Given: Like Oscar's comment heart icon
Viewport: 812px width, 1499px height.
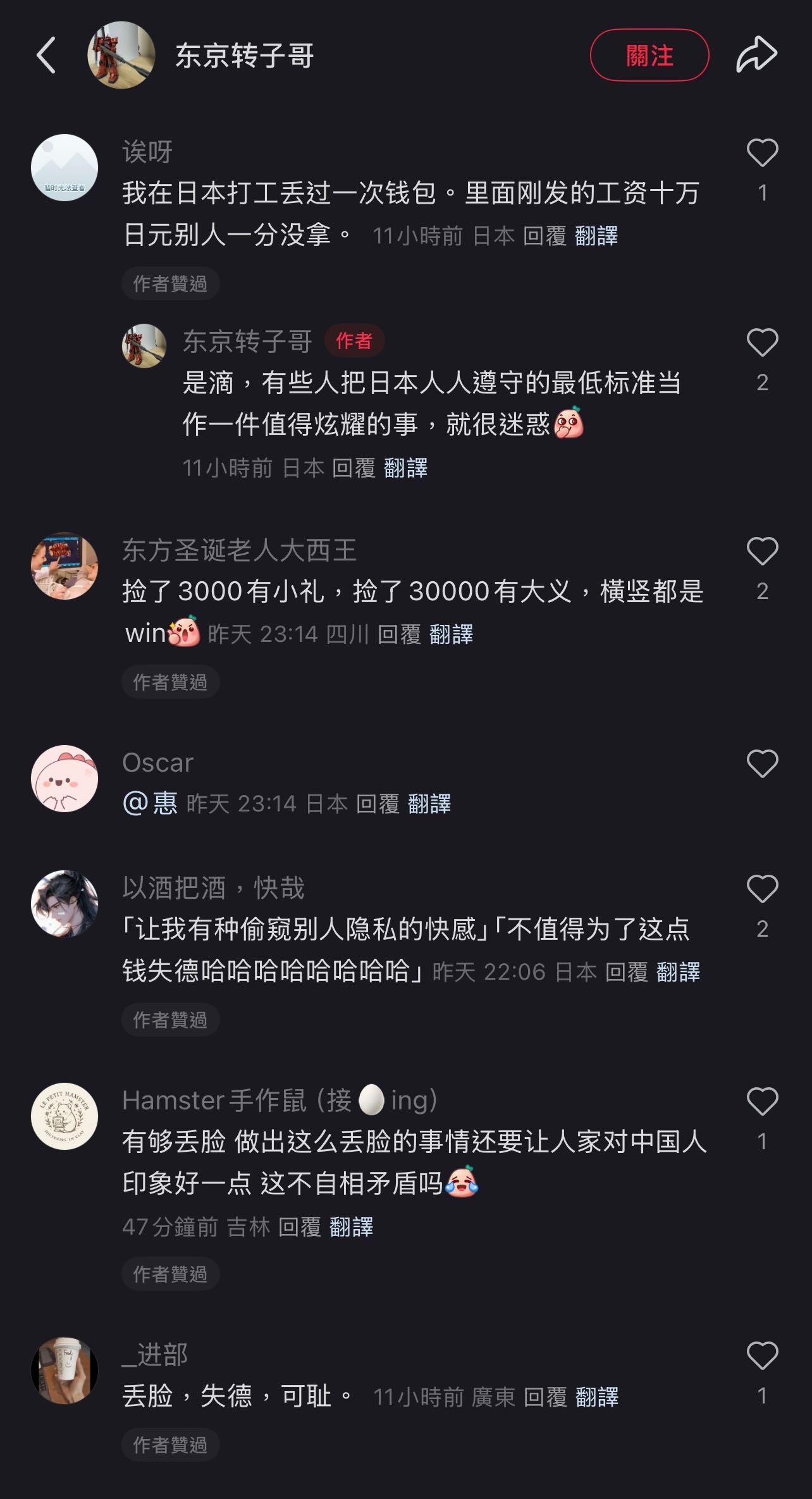Looking at the screenshot, I should click(761, 762).
